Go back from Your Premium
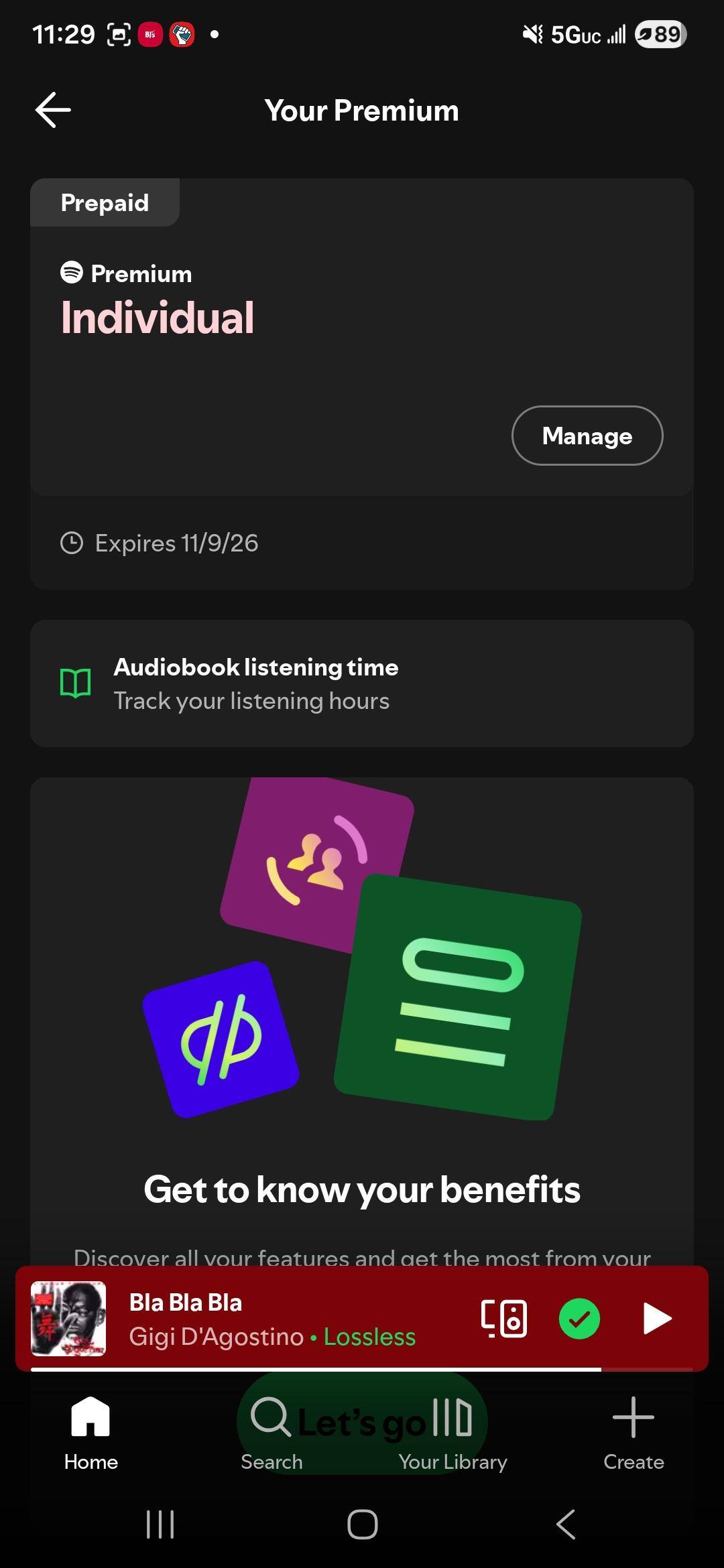The height and width of the screenshot is (1568, 724). [53, 111]
